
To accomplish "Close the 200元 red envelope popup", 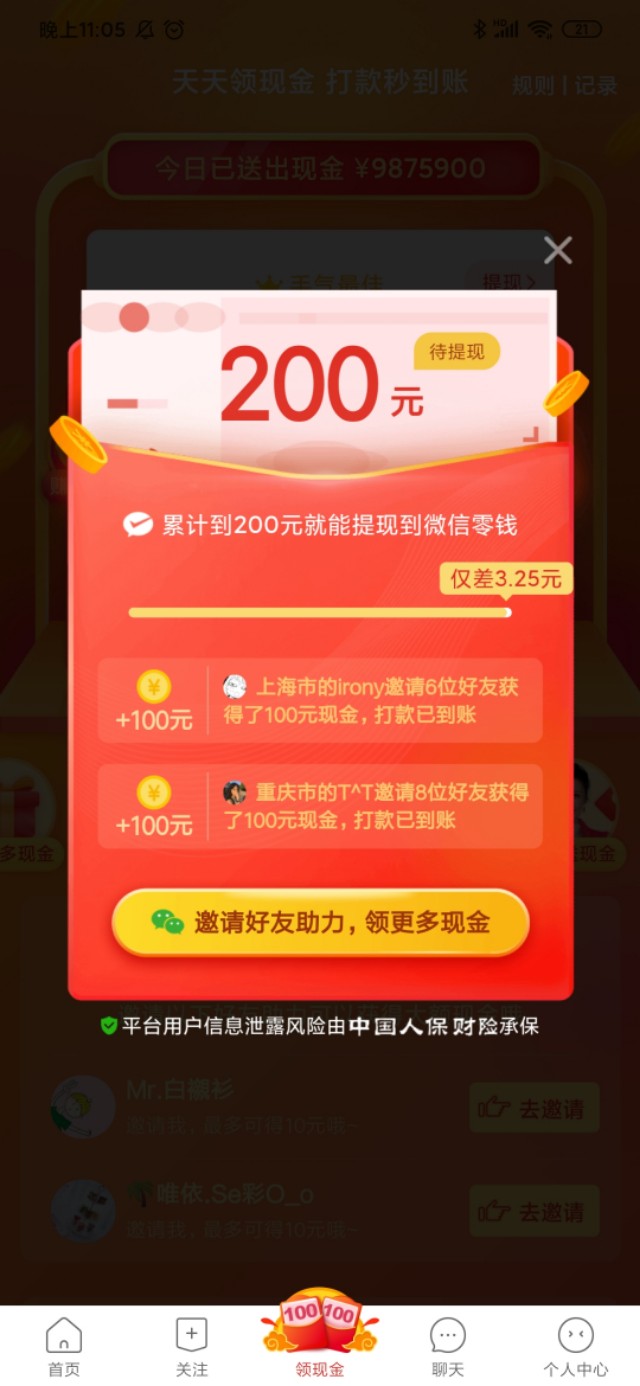I will [558, 250].
